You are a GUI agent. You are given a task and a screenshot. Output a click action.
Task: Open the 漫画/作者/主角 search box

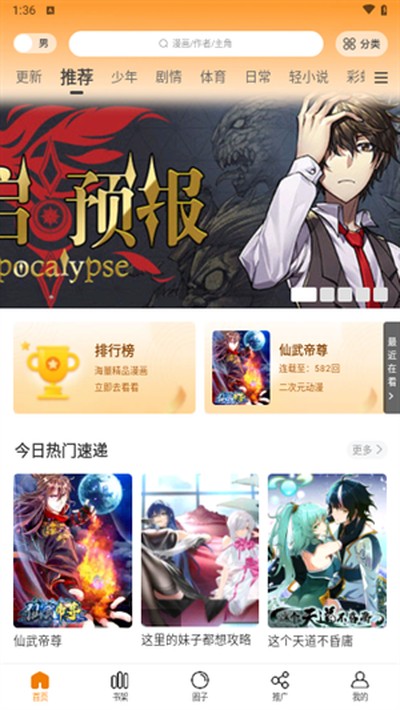click(x=196, y=43)
